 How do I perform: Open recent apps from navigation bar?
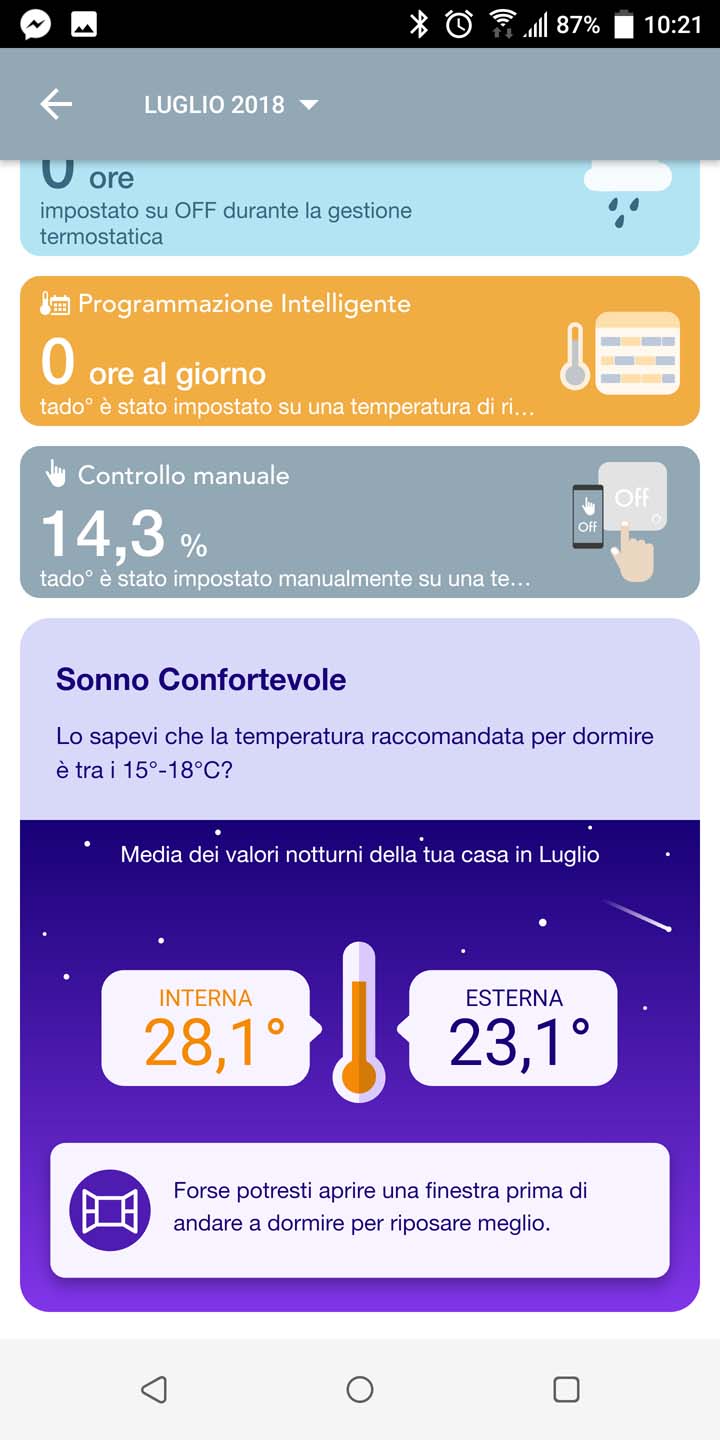point(566,1389)
